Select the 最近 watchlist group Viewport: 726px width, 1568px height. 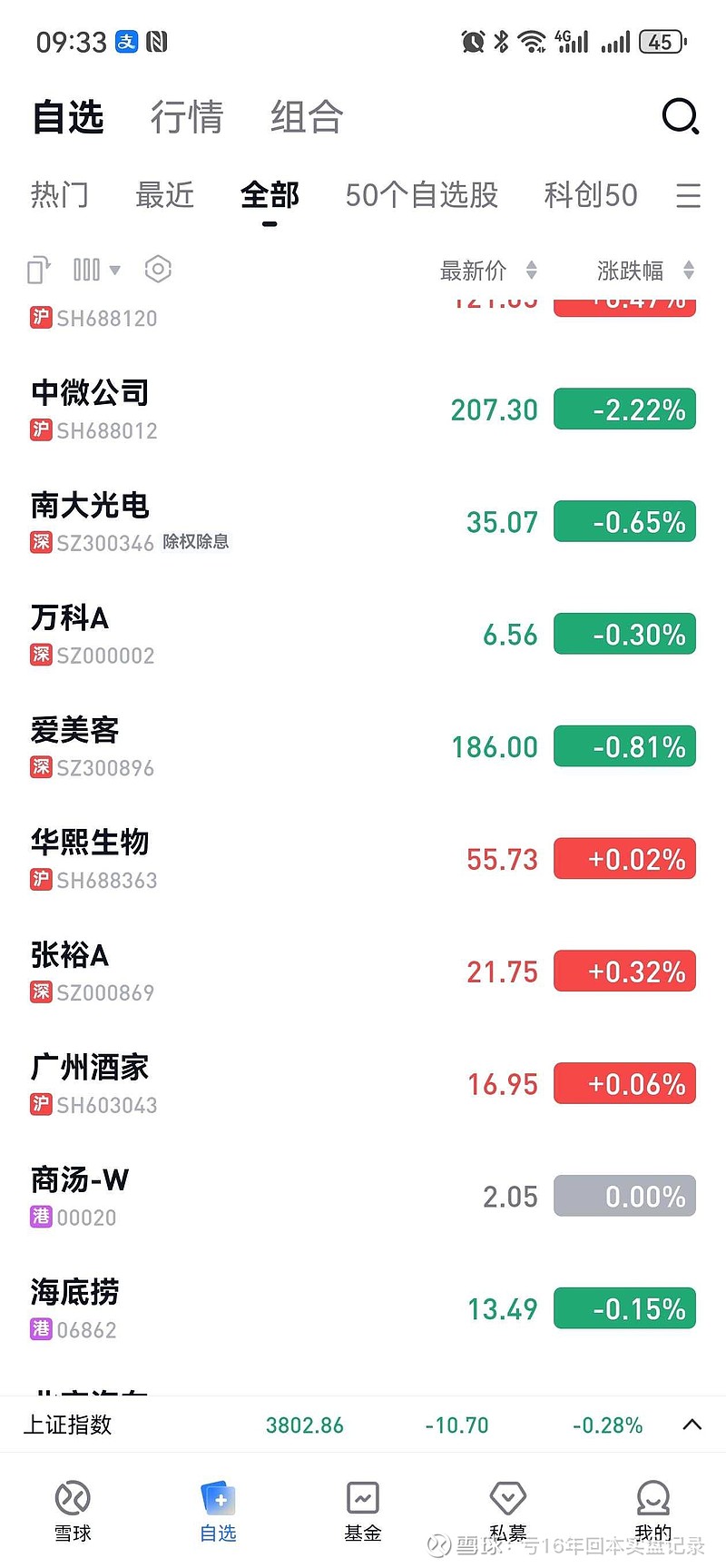(x=165, y=195)
